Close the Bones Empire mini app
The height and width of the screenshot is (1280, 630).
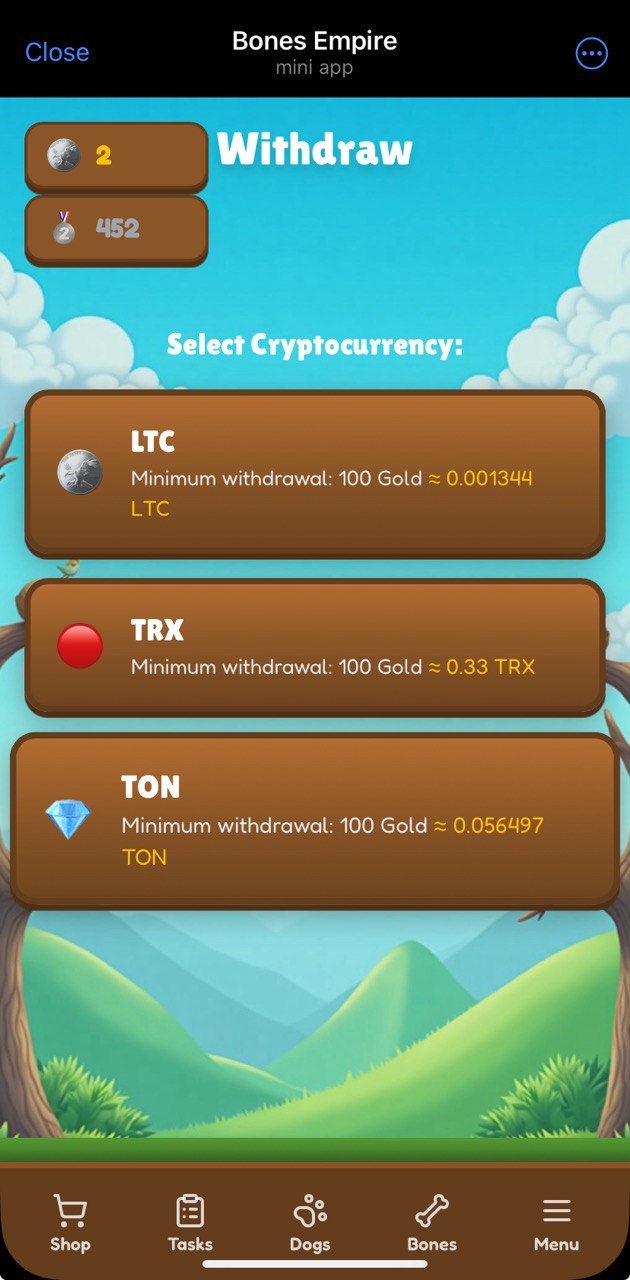pos(57,52)
